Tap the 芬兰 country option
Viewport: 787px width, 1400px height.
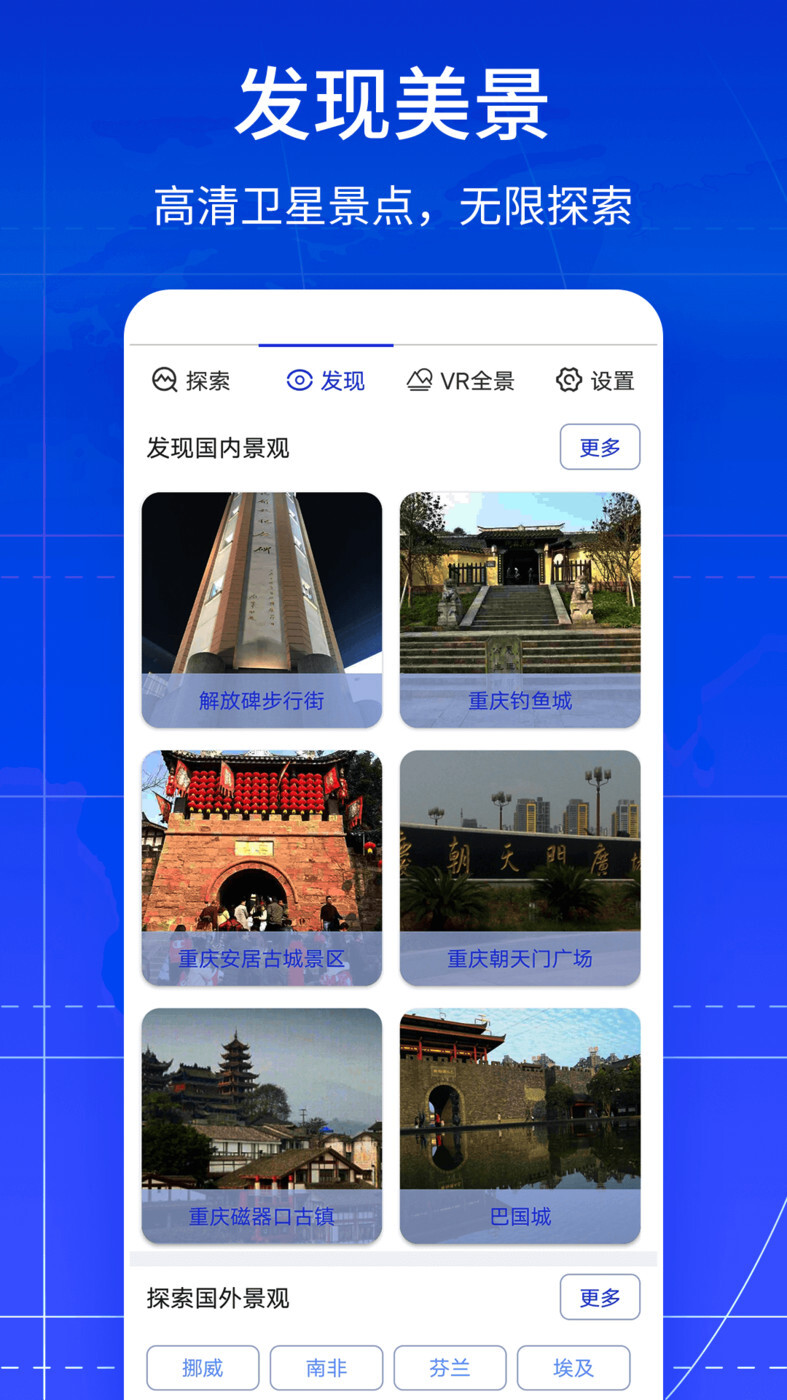coord(451,1368)
